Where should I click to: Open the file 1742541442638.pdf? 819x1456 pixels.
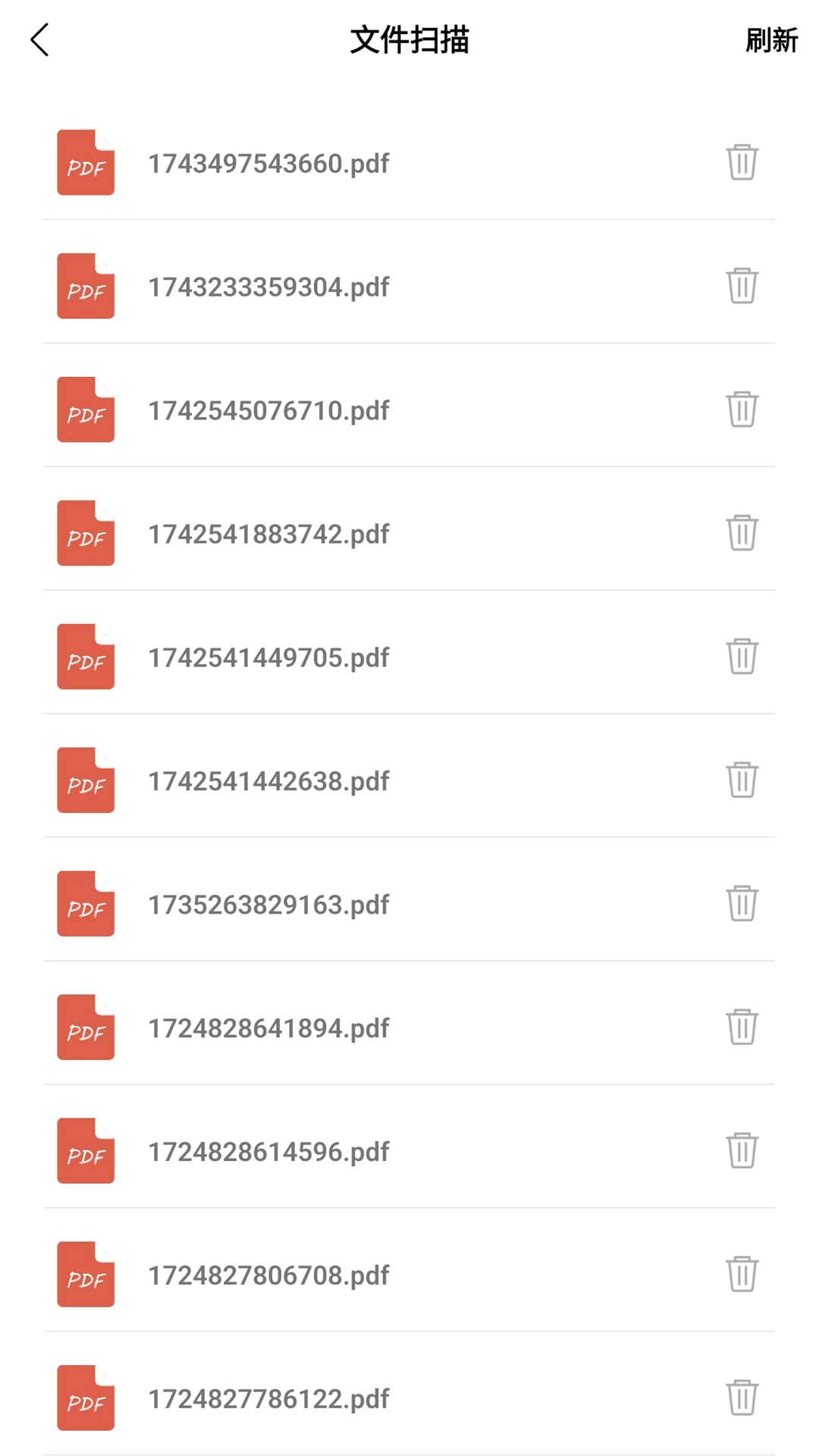point(268,781)
